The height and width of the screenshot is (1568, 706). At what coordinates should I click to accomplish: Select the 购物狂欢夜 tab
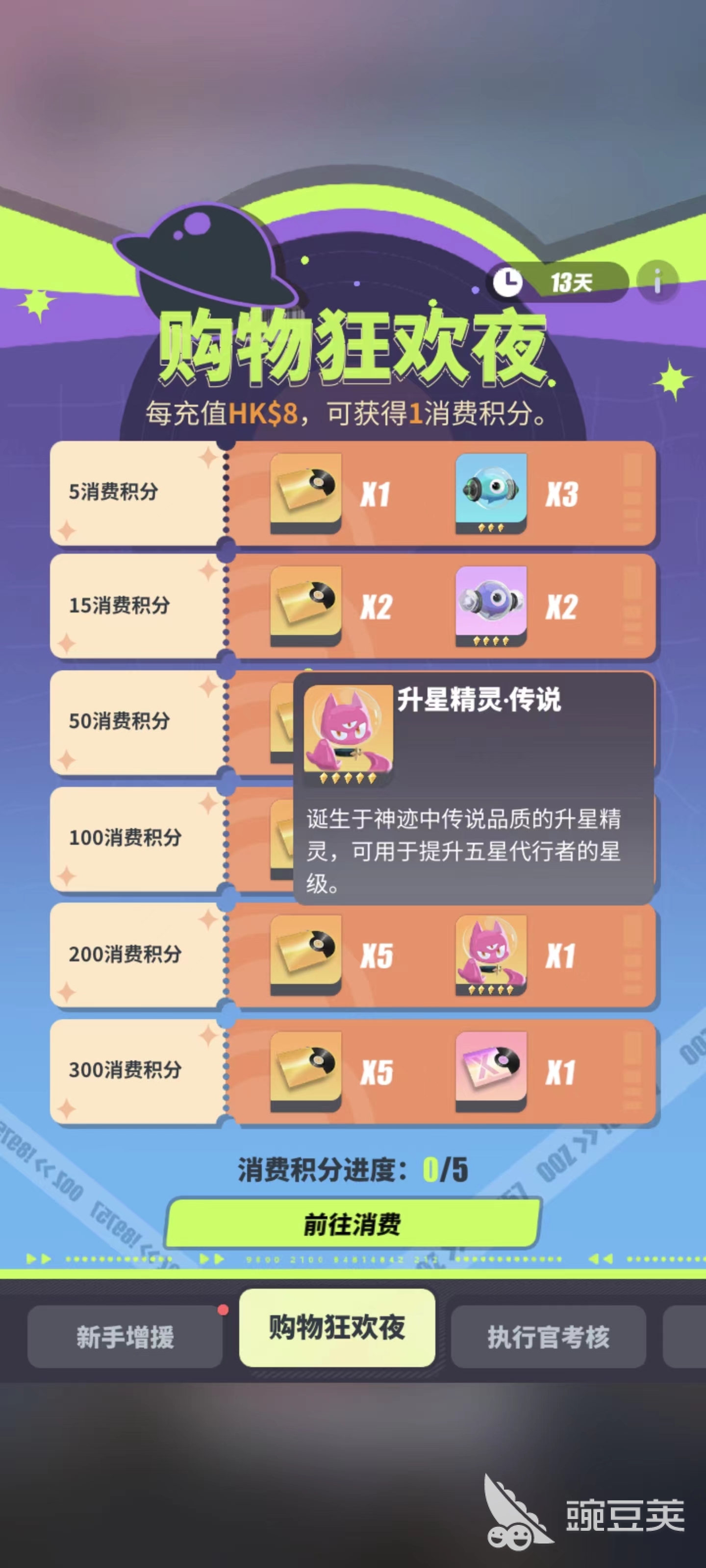(337, 1327)
